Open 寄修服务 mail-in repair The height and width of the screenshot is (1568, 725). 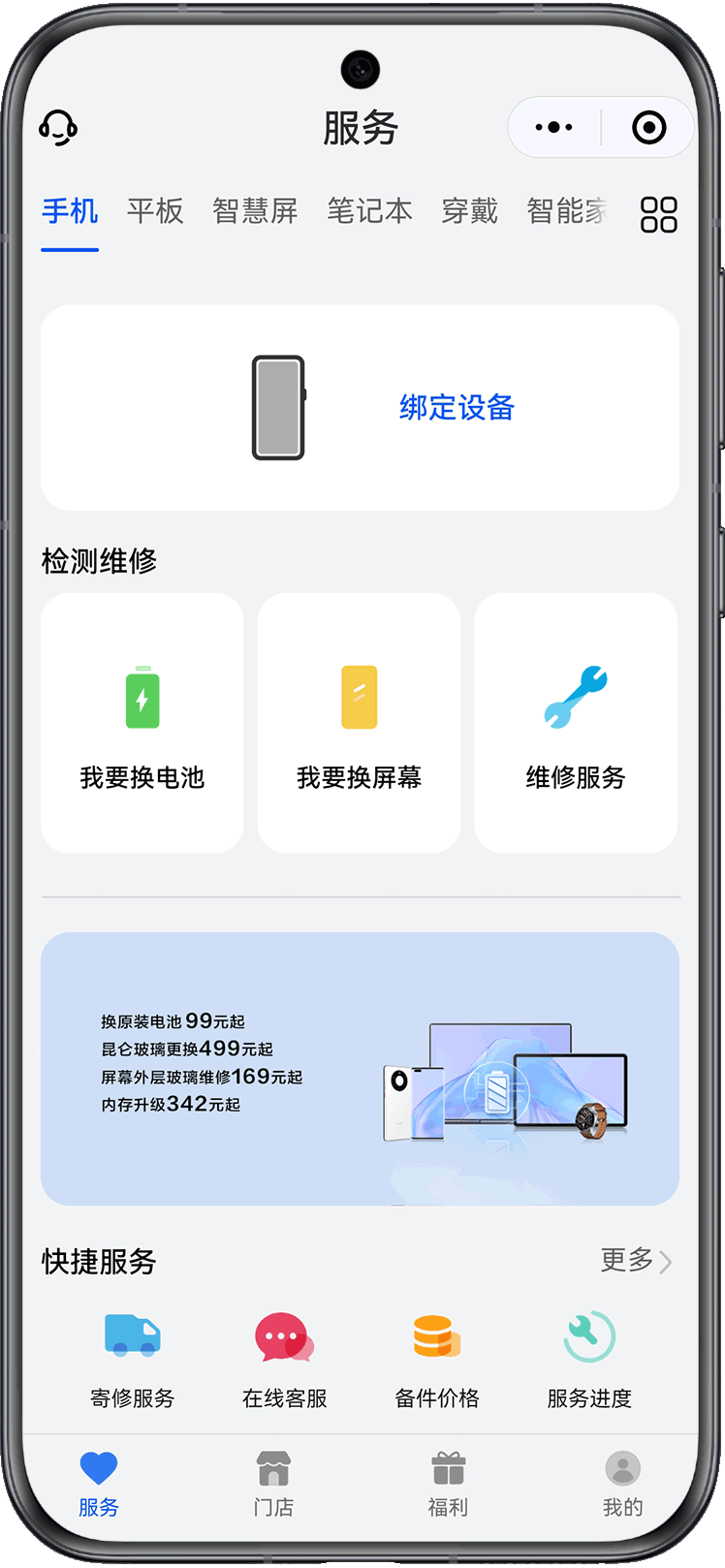coord(133,1359)
